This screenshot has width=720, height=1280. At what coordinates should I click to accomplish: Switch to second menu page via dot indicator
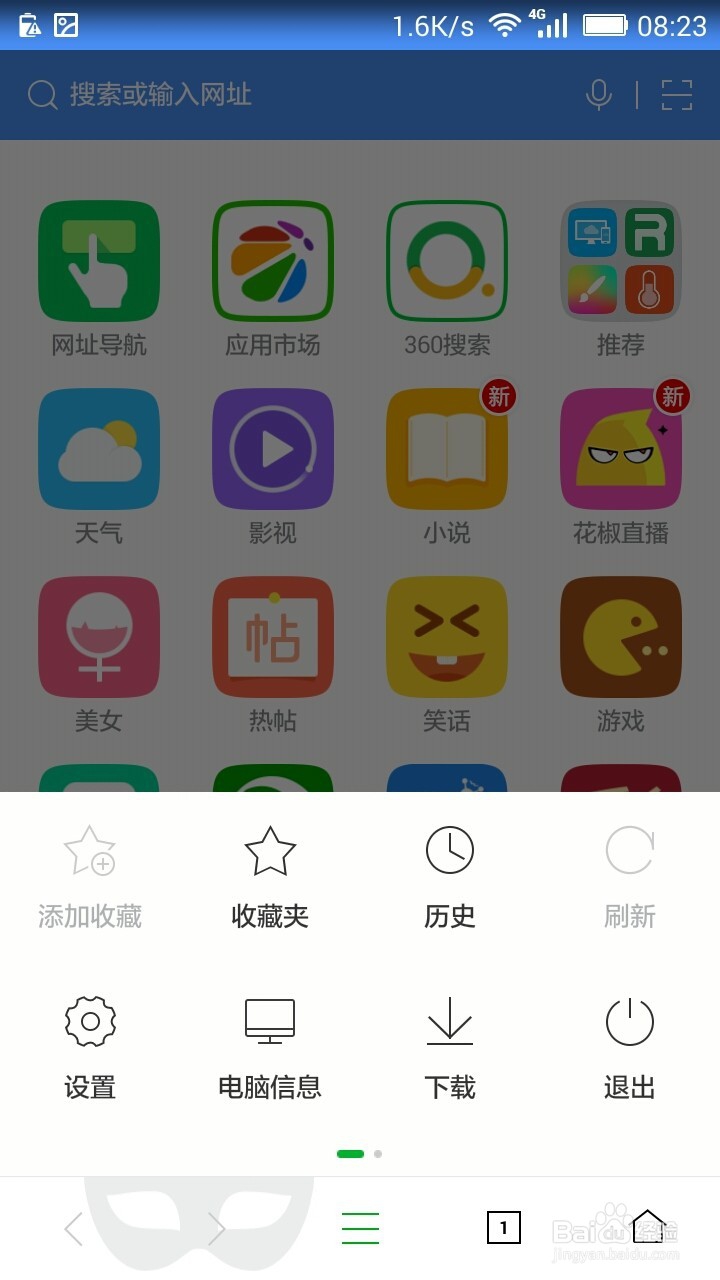[x=377, y=1153]
